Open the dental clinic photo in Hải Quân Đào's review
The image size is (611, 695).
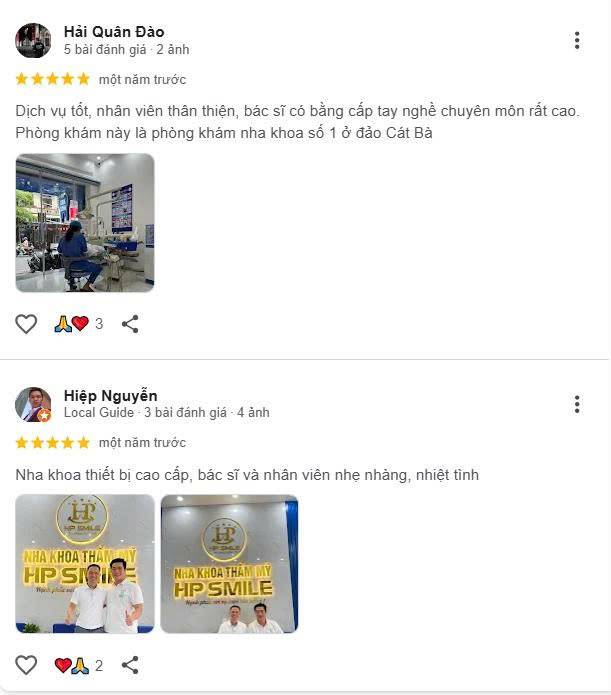point(85,222)
